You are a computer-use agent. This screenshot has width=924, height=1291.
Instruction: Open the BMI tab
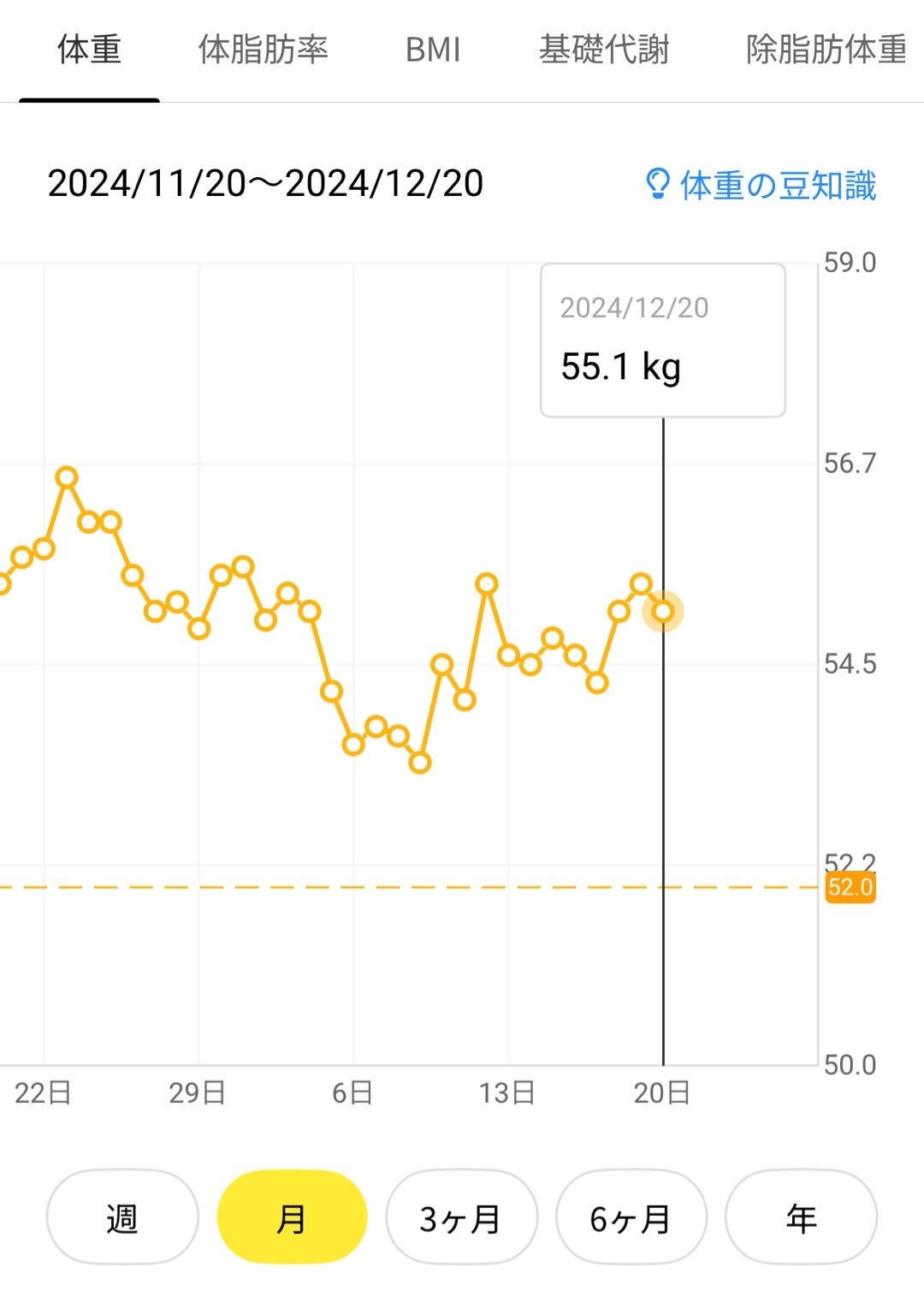coord(433,50)
